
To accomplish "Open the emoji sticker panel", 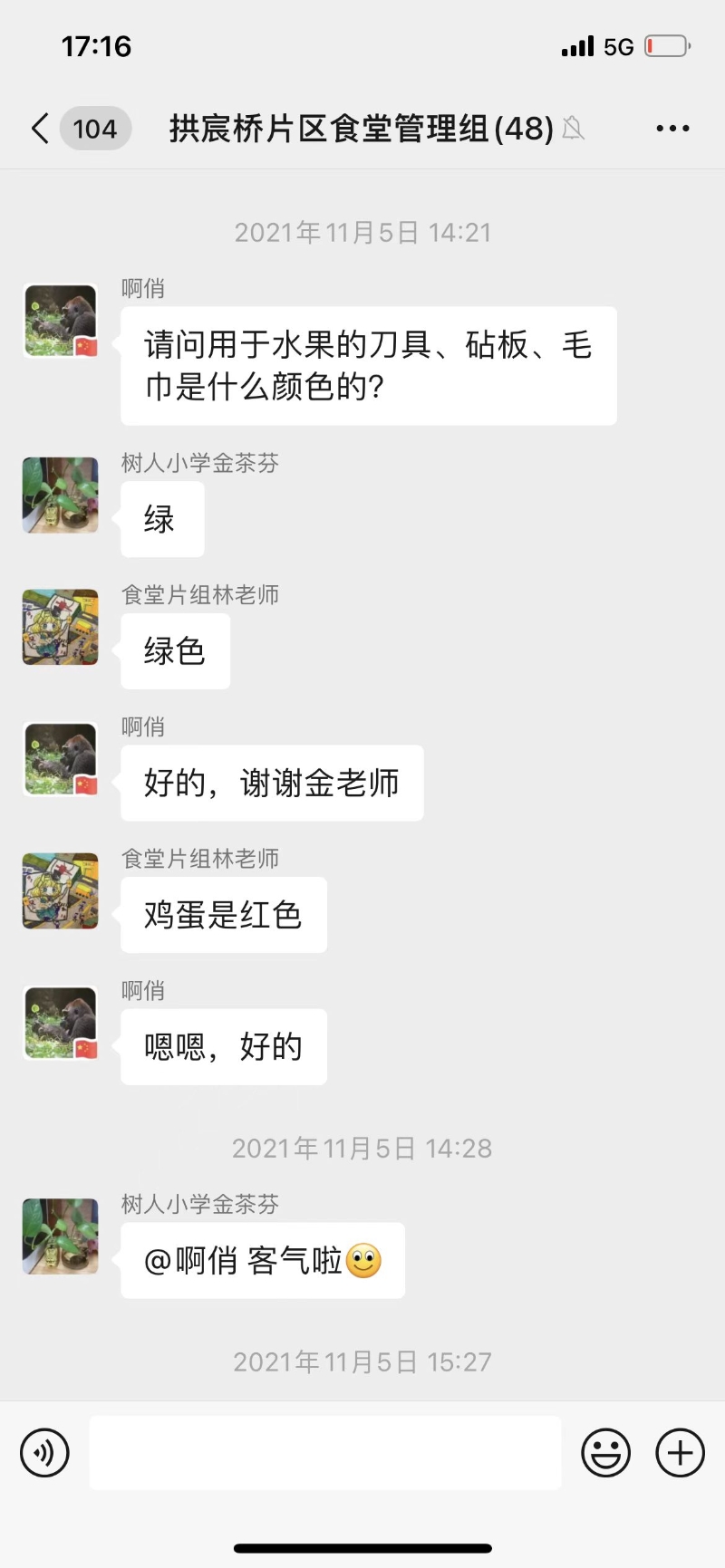I will click(605, 1453).
